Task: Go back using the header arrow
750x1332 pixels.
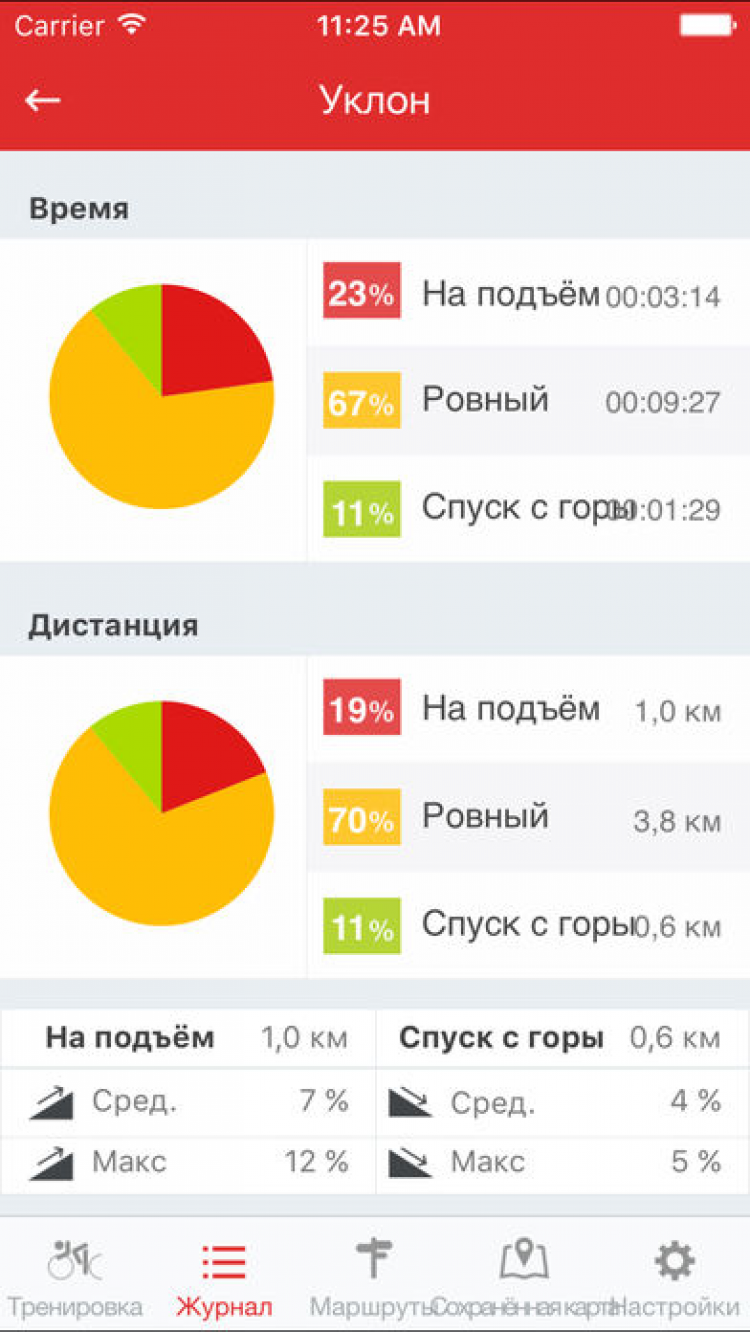Action: [x=43, y=100]
